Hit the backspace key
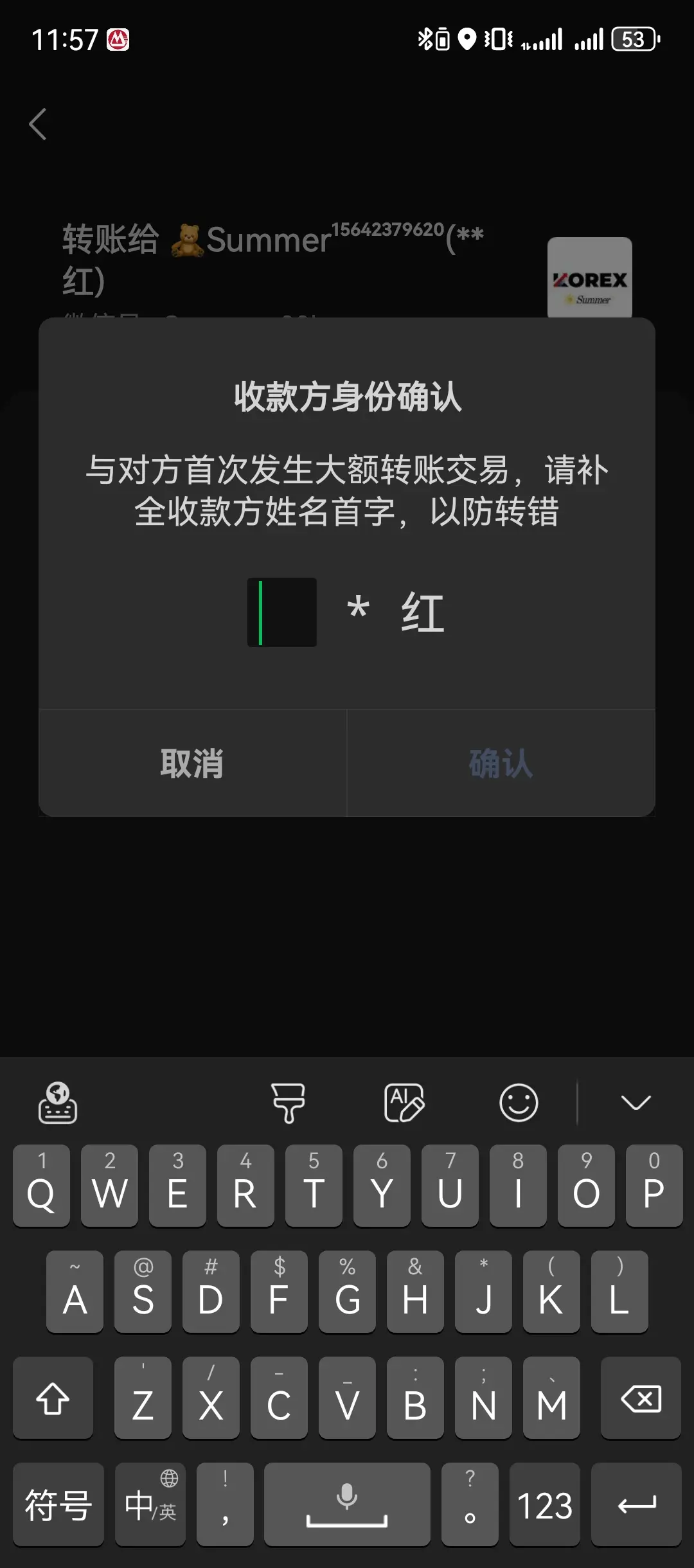 click(x=641, y=1398)
